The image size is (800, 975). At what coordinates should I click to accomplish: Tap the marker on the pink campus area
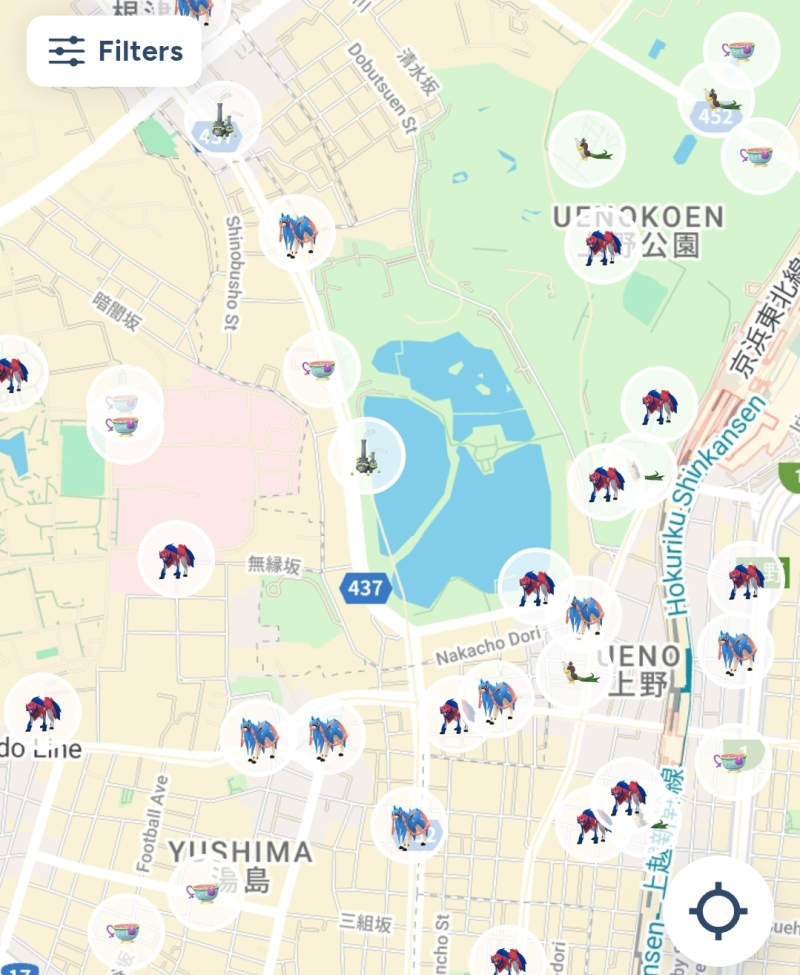pyautogui.click(x=176, y=559)
